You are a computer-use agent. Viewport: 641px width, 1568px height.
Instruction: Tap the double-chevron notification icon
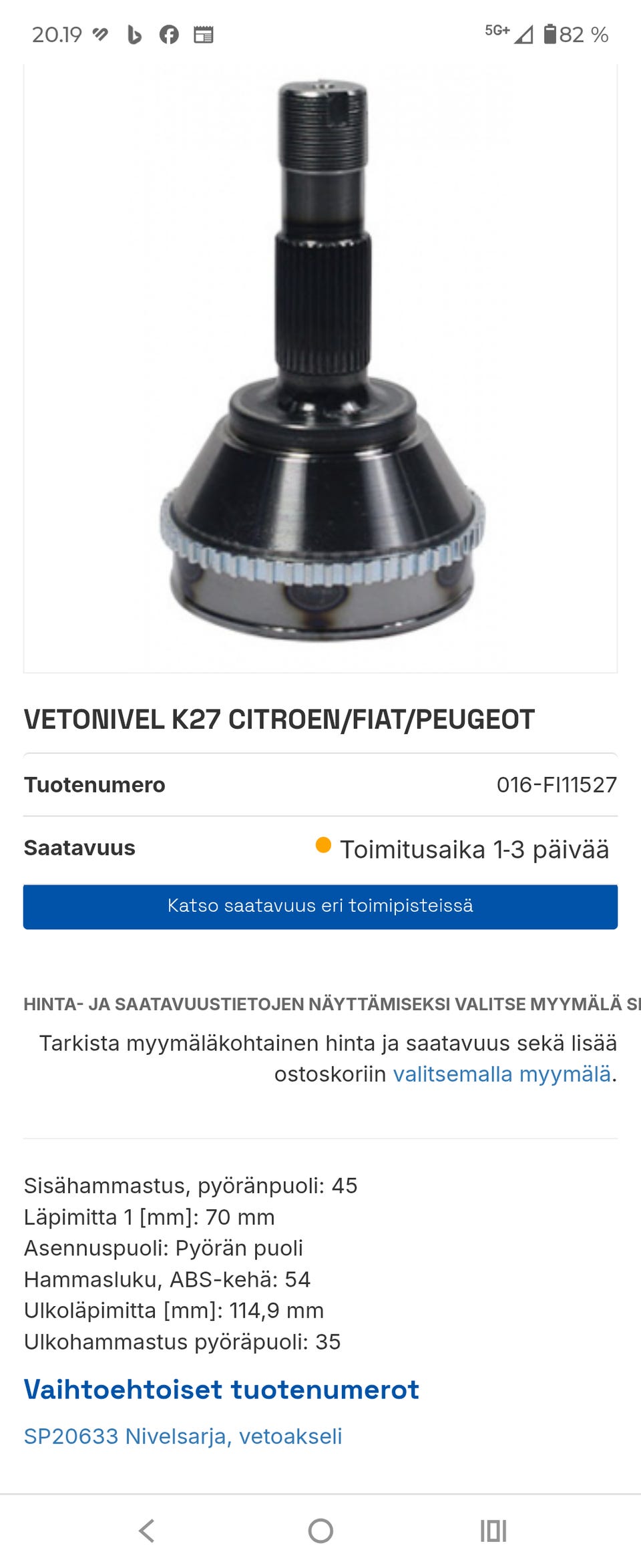point(99,33)
